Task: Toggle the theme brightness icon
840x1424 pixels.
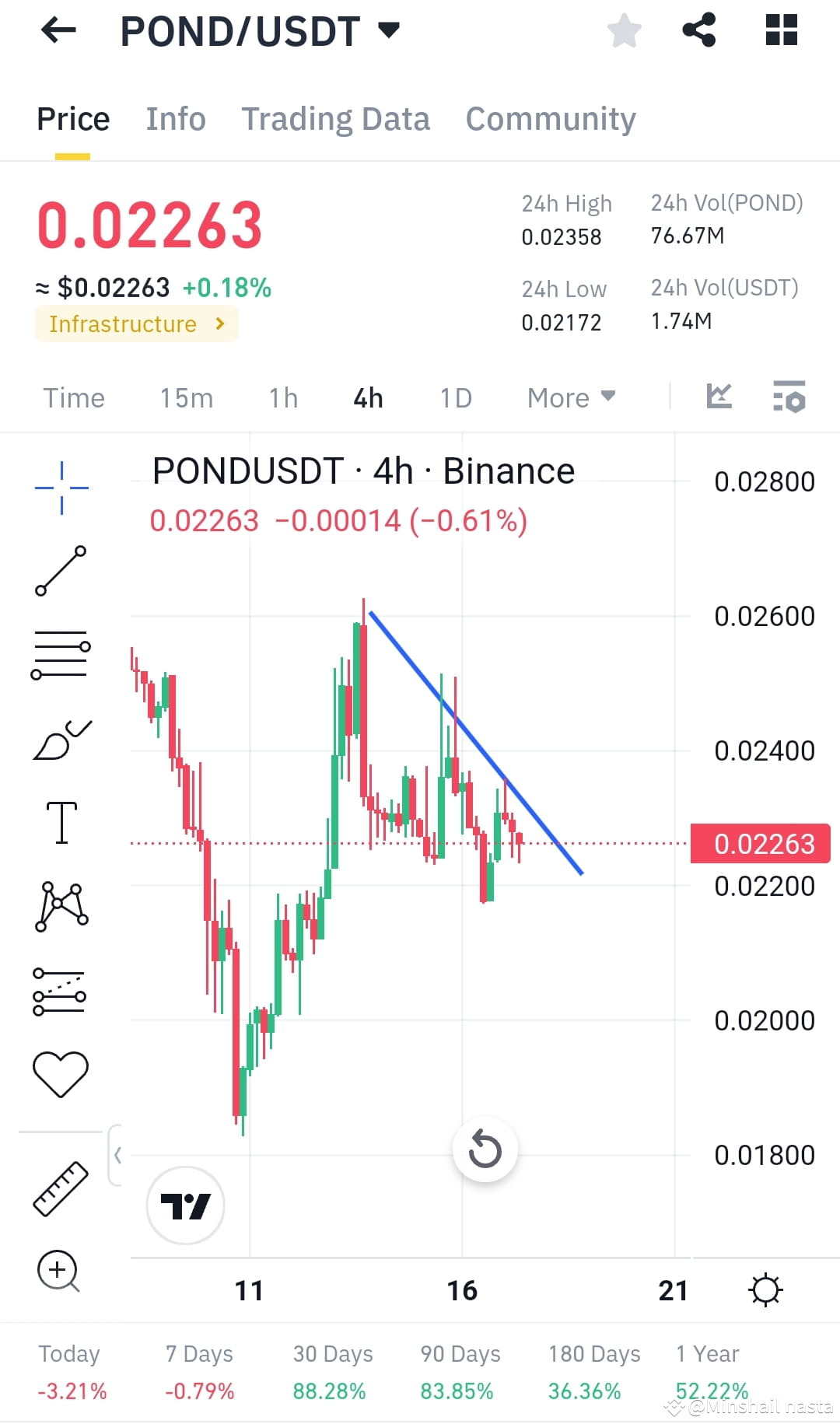Action: 767,1289
